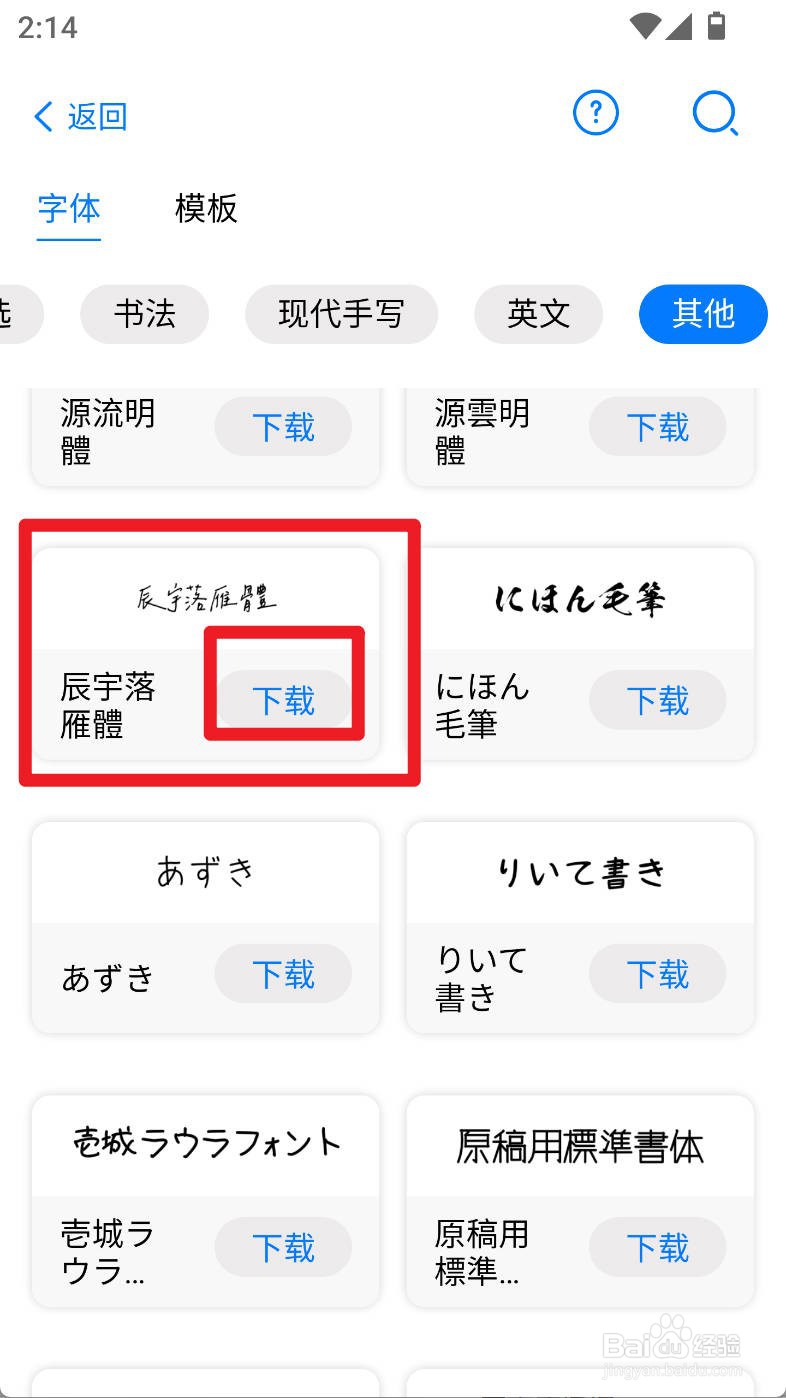Download the にほん毛筆 font
This screenshot has width=786, height=1398.
[657, 700]
